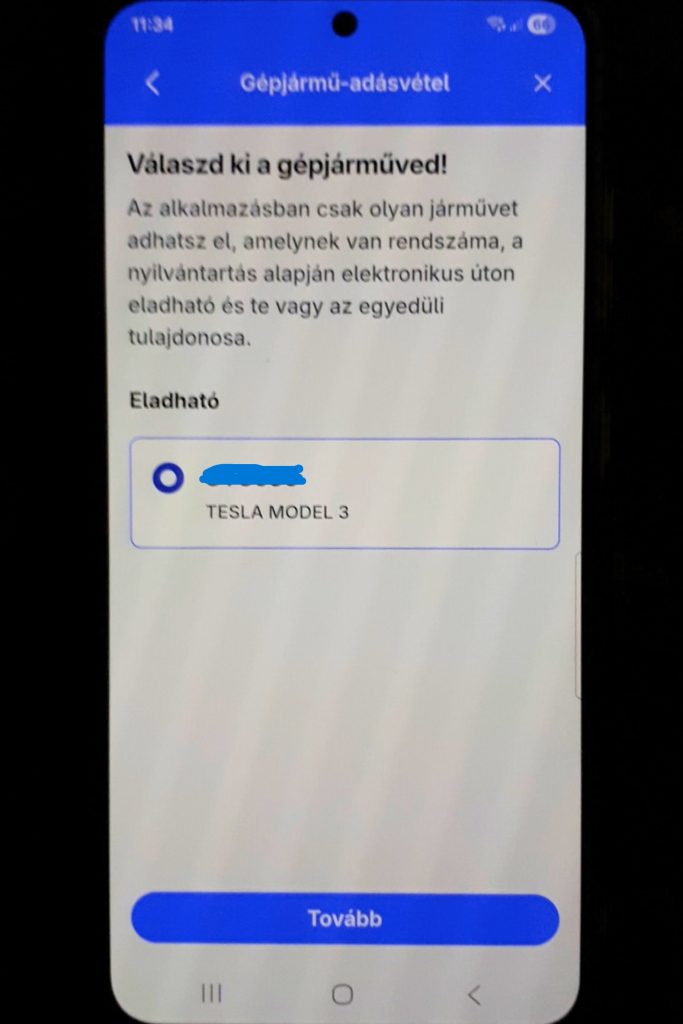Tap the Tovább button
This screenshot has width=683, height=1024.
tap(344, 919)
